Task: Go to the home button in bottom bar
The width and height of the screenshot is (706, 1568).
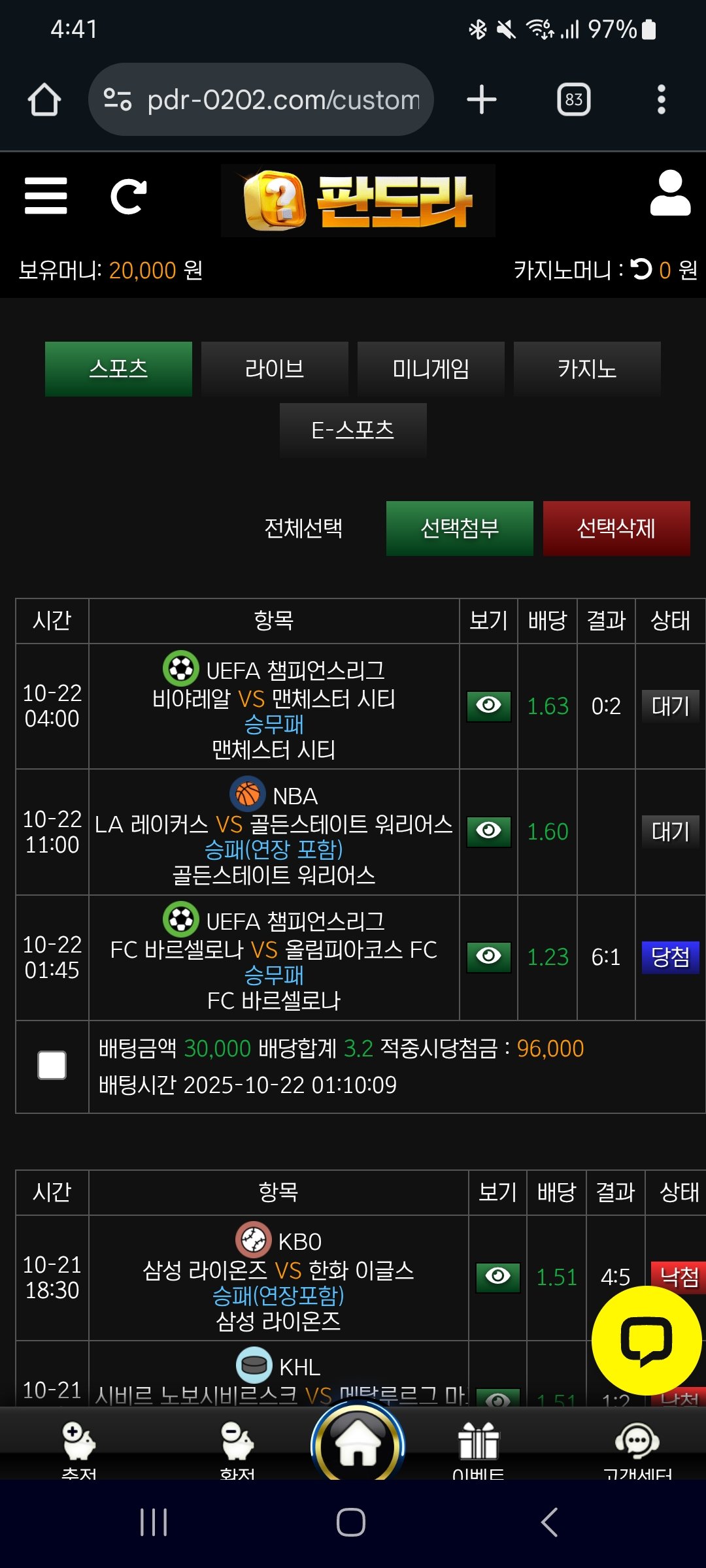Action: tap(358, 1444)
